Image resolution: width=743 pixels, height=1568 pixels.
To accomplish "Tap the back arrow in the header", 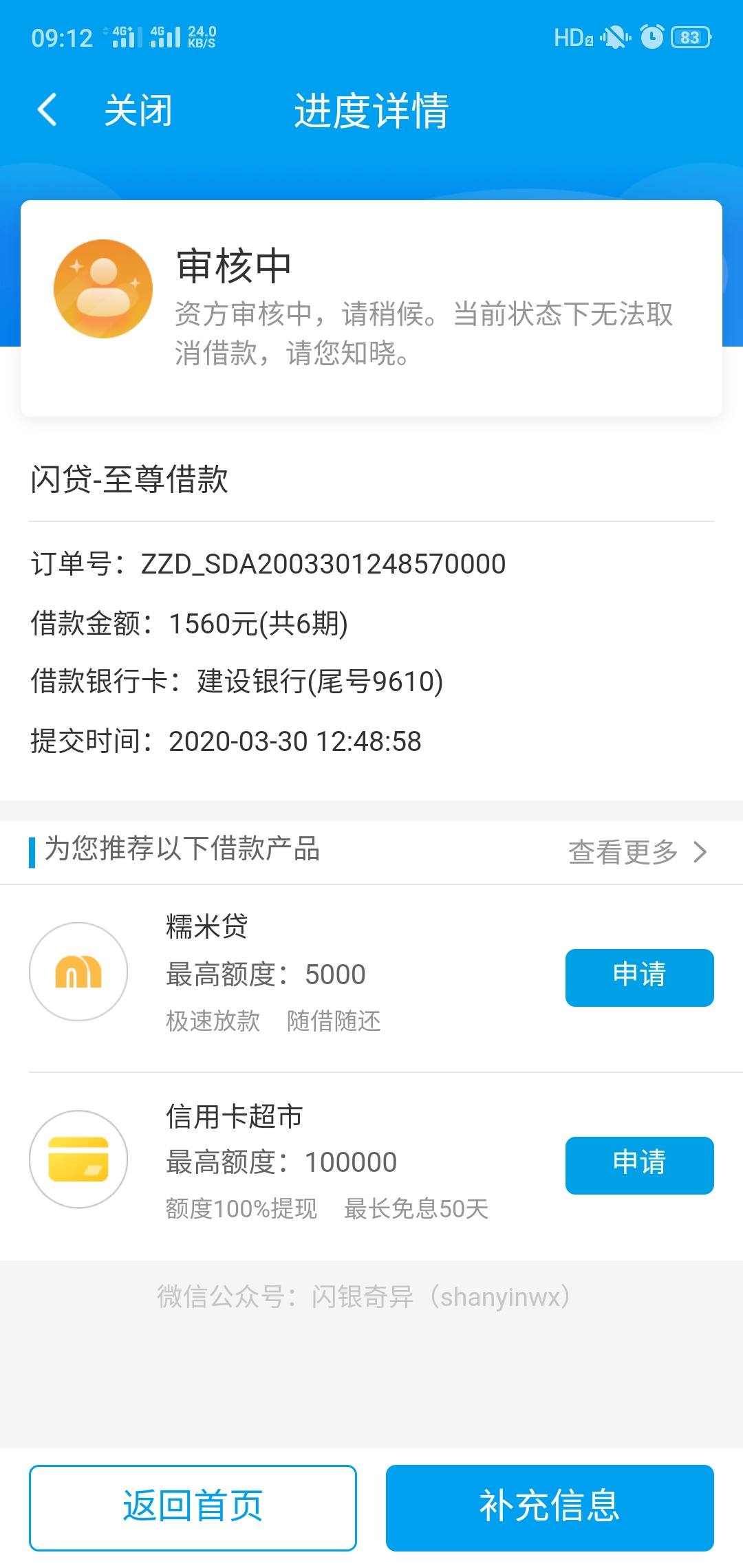I will [47, 110].
